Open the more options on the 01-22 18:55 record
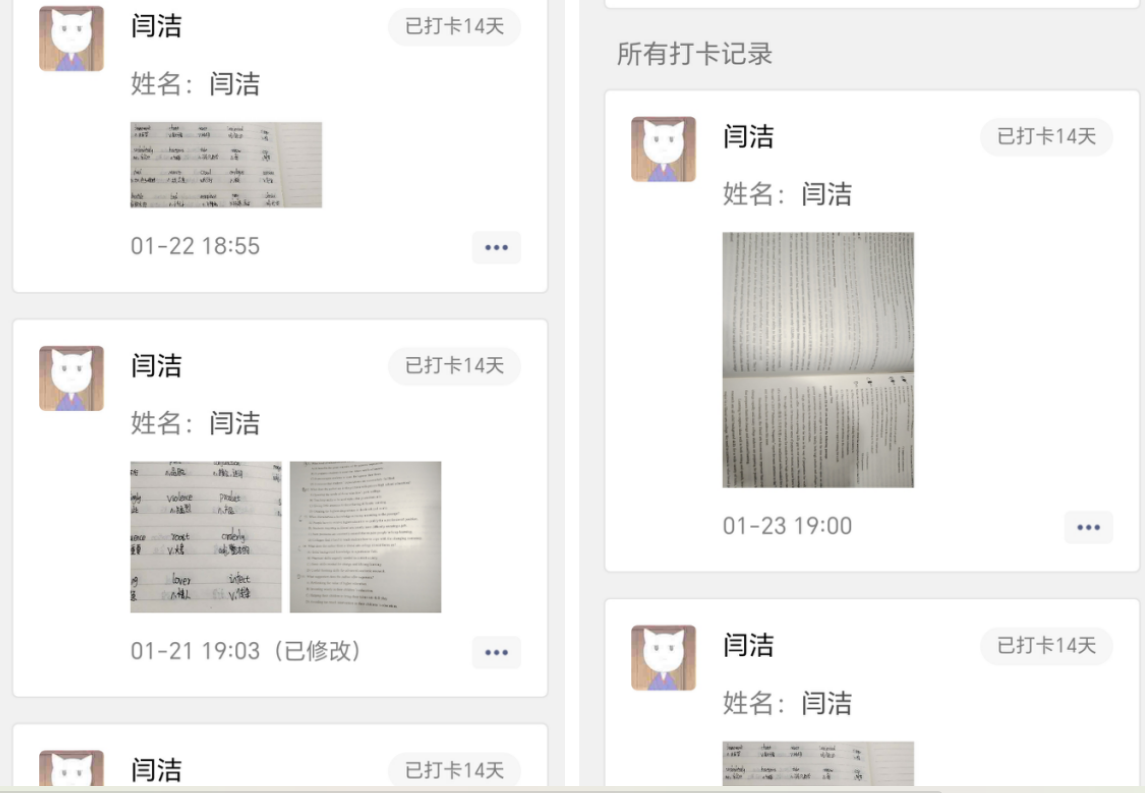 point(496,248)
